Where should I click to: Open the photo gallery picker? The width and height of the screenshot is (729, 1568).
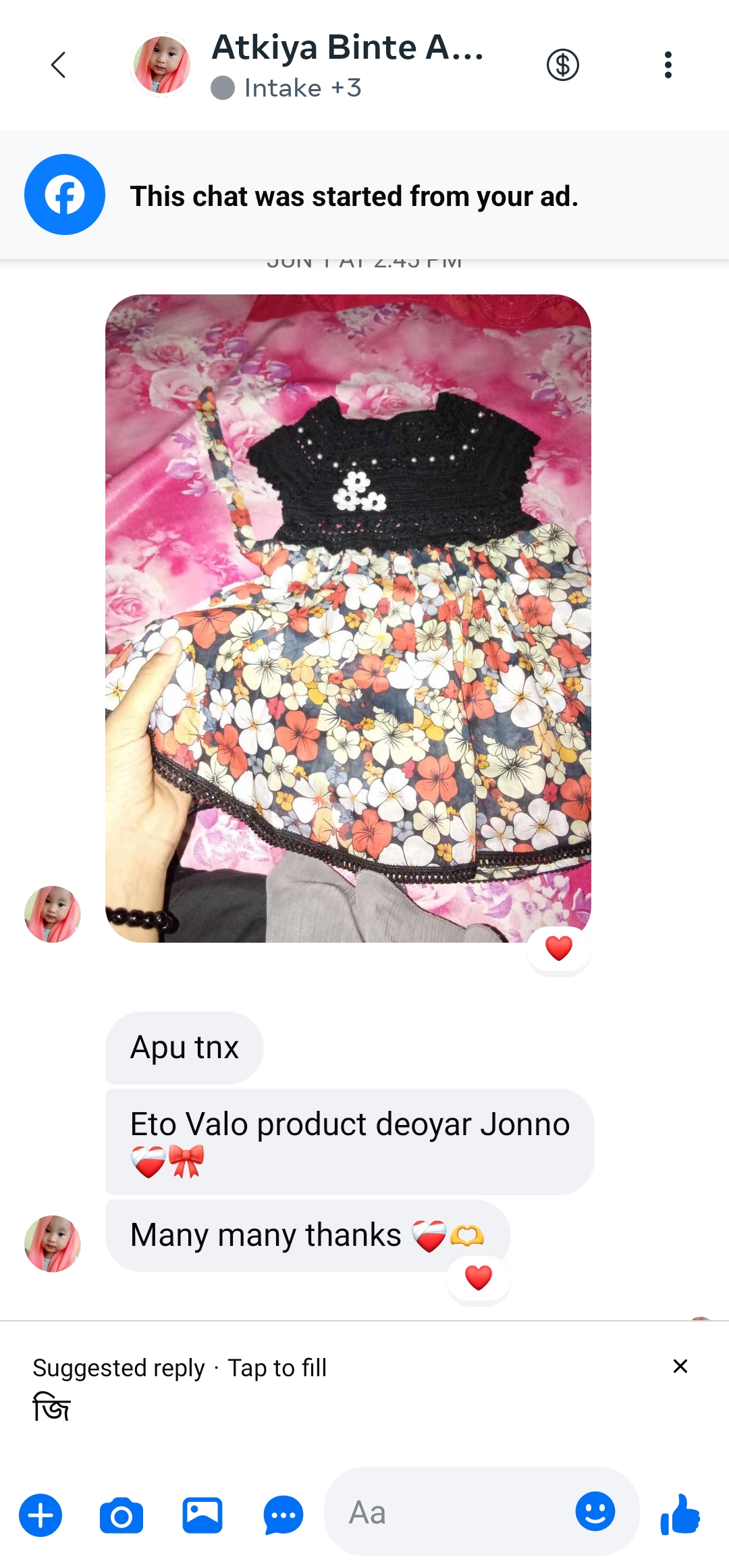pyautogui.click(x=202, y=1515)
